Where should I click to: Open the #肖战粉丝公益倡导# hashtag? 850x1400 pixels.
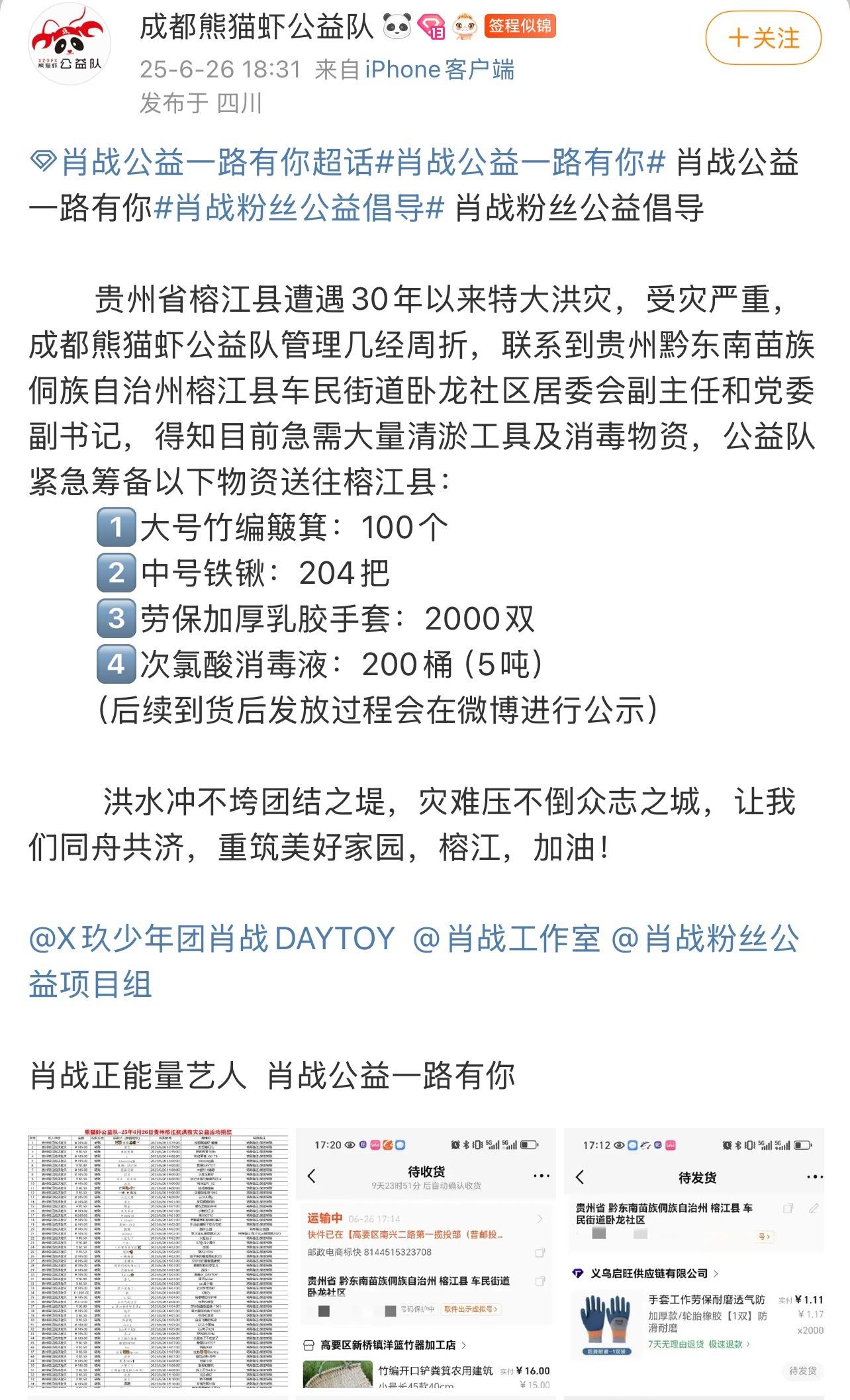[299, 209]
